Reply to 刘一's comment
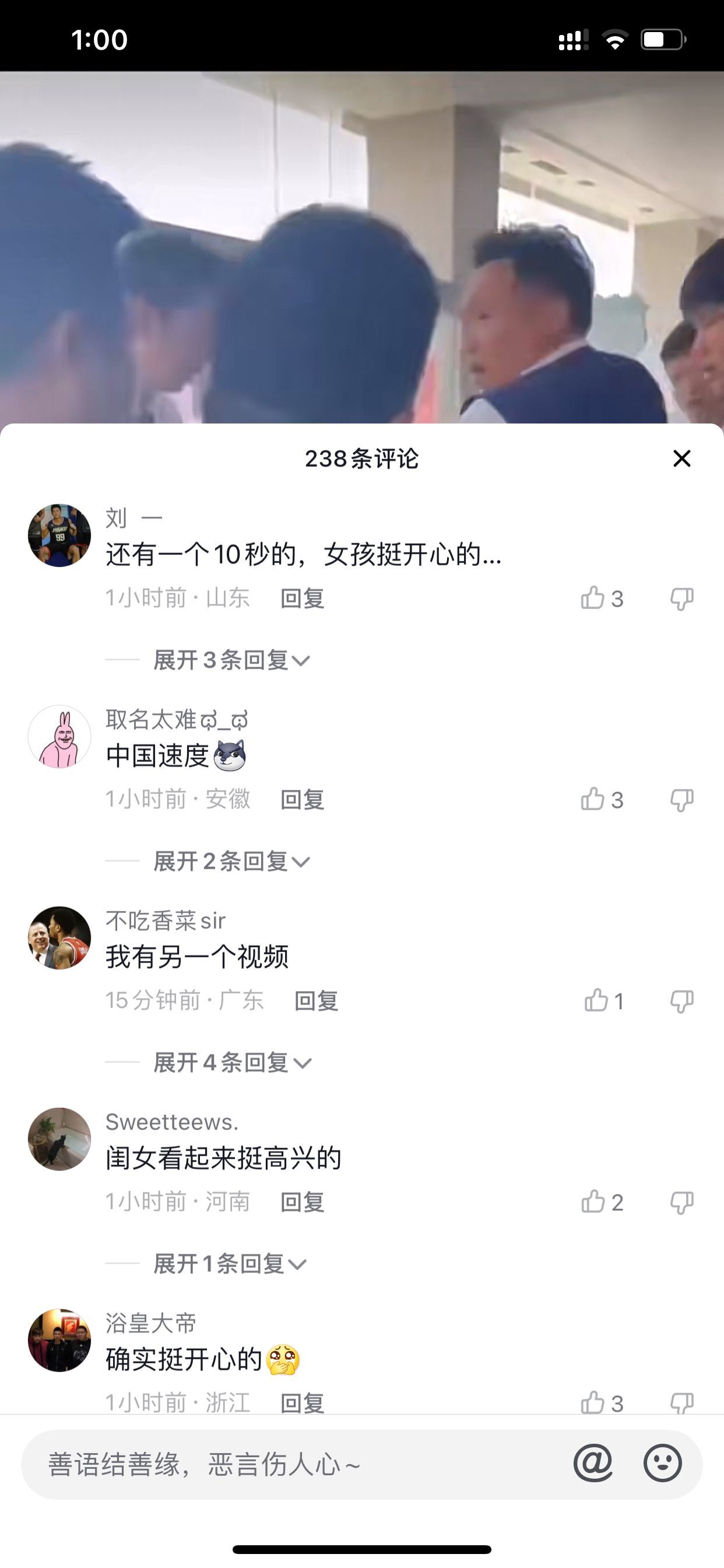Image resolution: width=724 pixels, height=1568 pixels. pos(302,598)
